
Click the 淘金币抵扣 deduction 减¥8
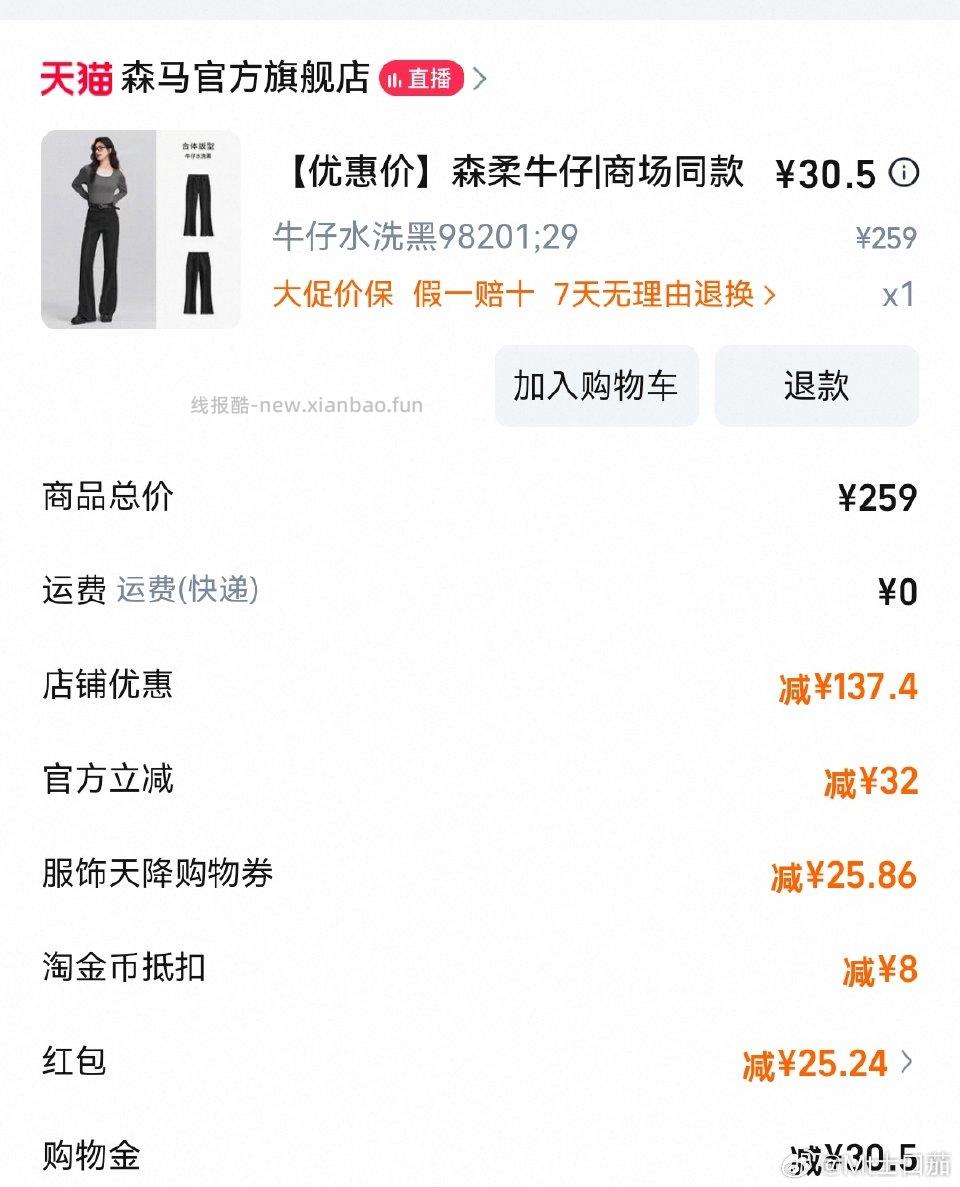[878, 968]
